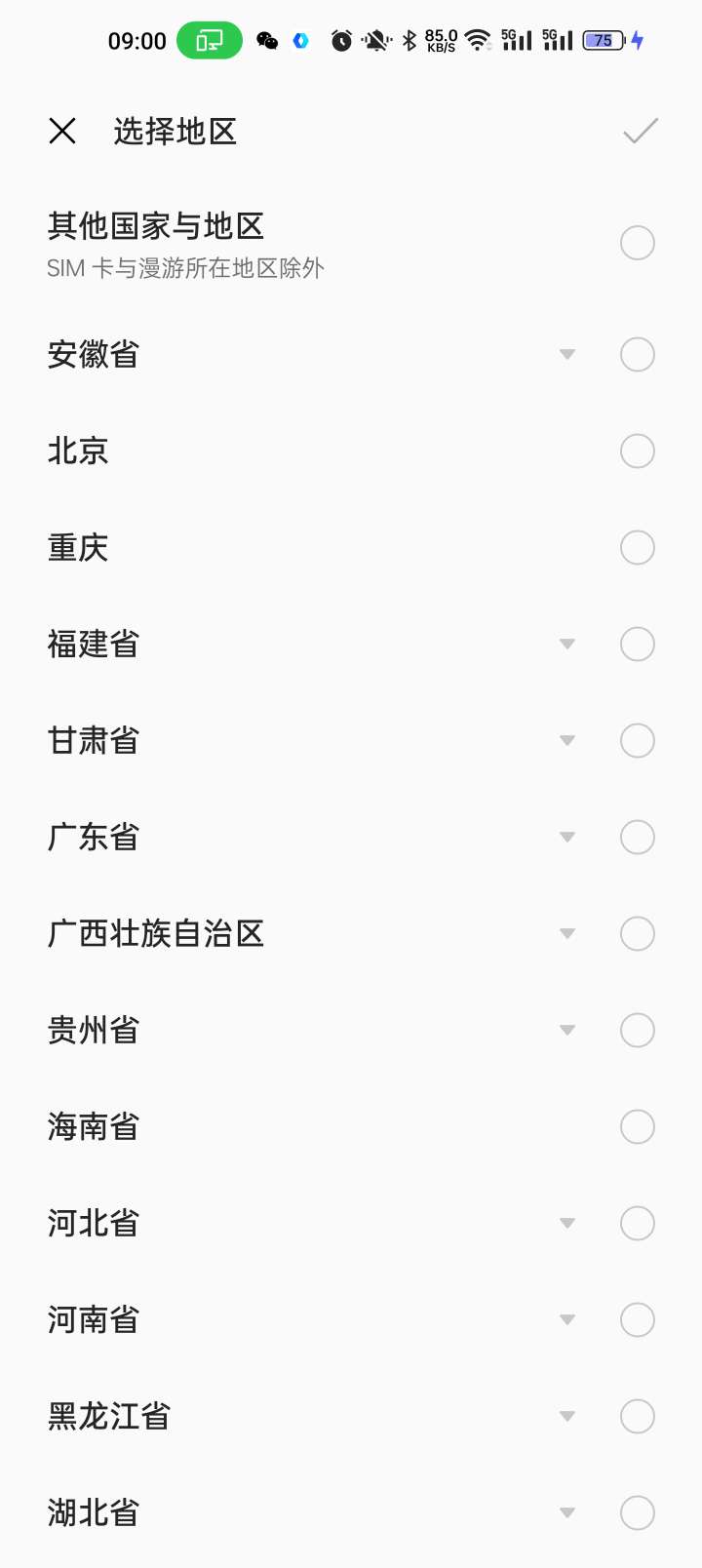Expand the 河北省 arrow
The width and height of the screenshot is (702, 1568).
tap(567, 1223)
